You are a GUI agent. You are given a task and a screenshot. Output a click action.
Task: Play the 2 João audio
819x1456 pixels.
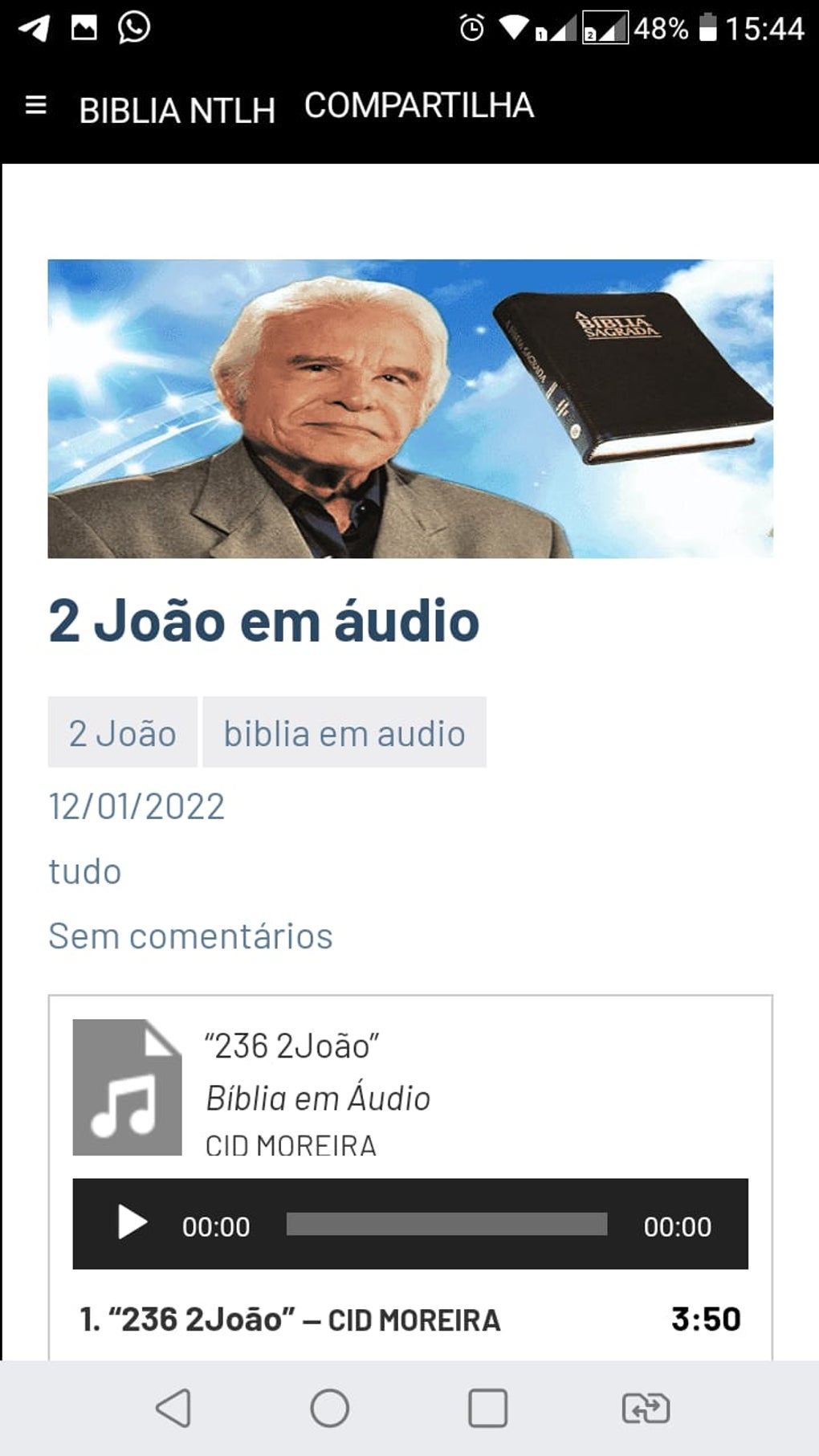(x=132, y=1223)
